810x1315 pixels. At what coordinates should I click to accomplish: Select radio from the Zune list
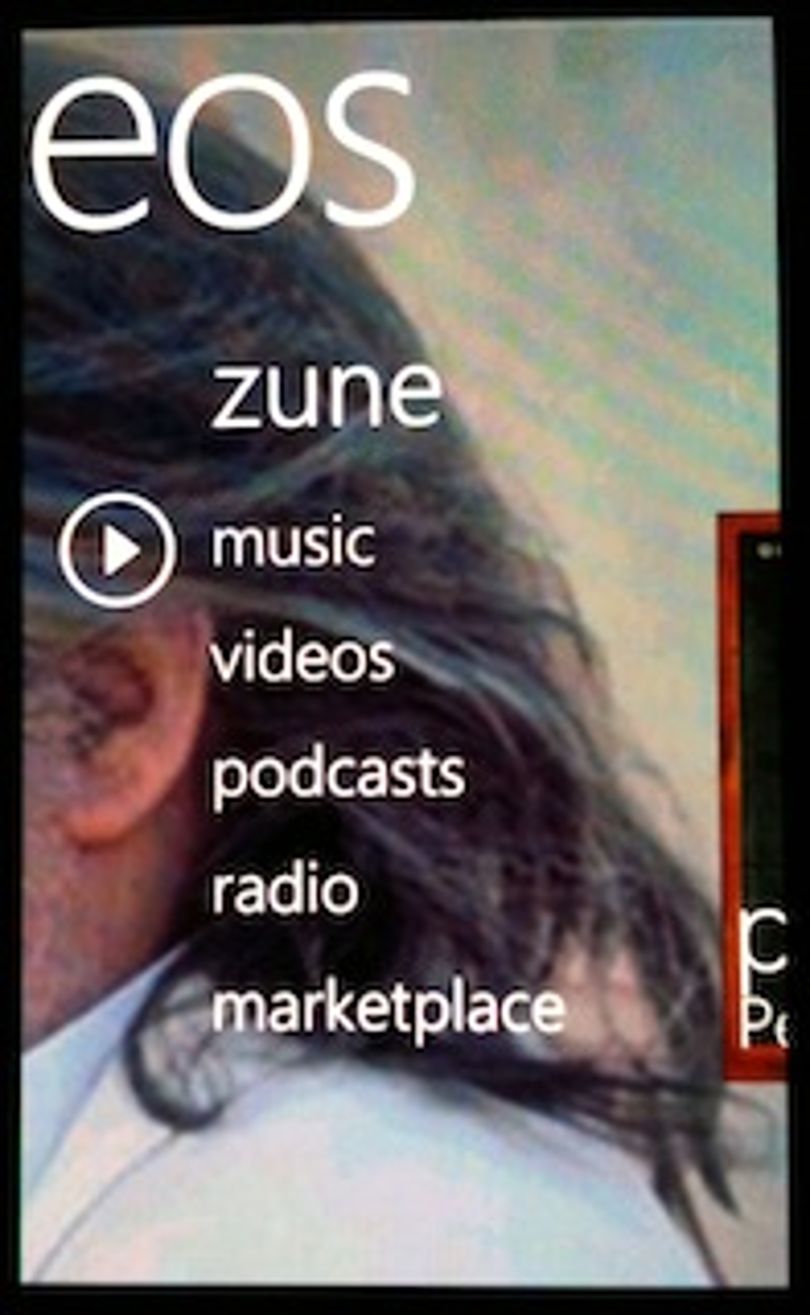(285, 890)
